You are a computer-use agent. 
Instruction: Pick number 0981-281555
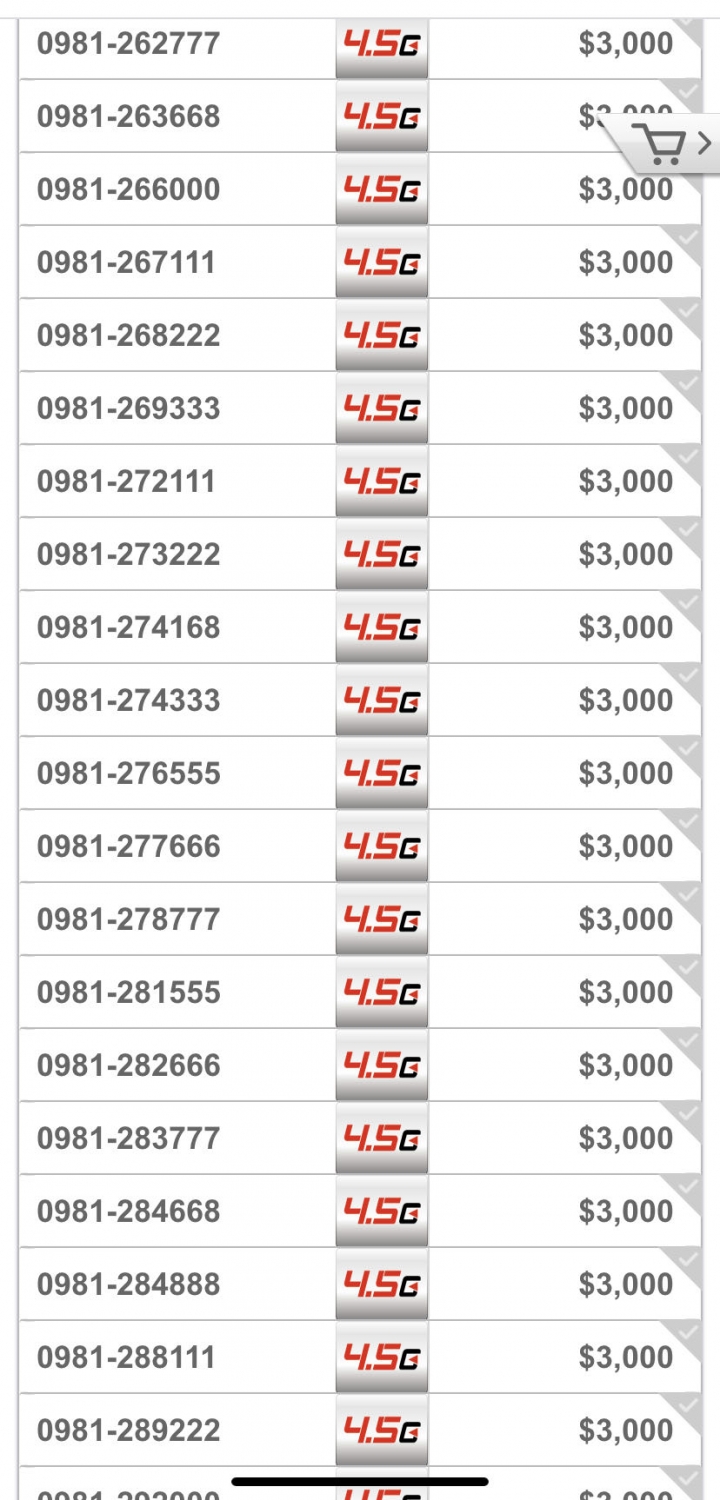(361, 992)
